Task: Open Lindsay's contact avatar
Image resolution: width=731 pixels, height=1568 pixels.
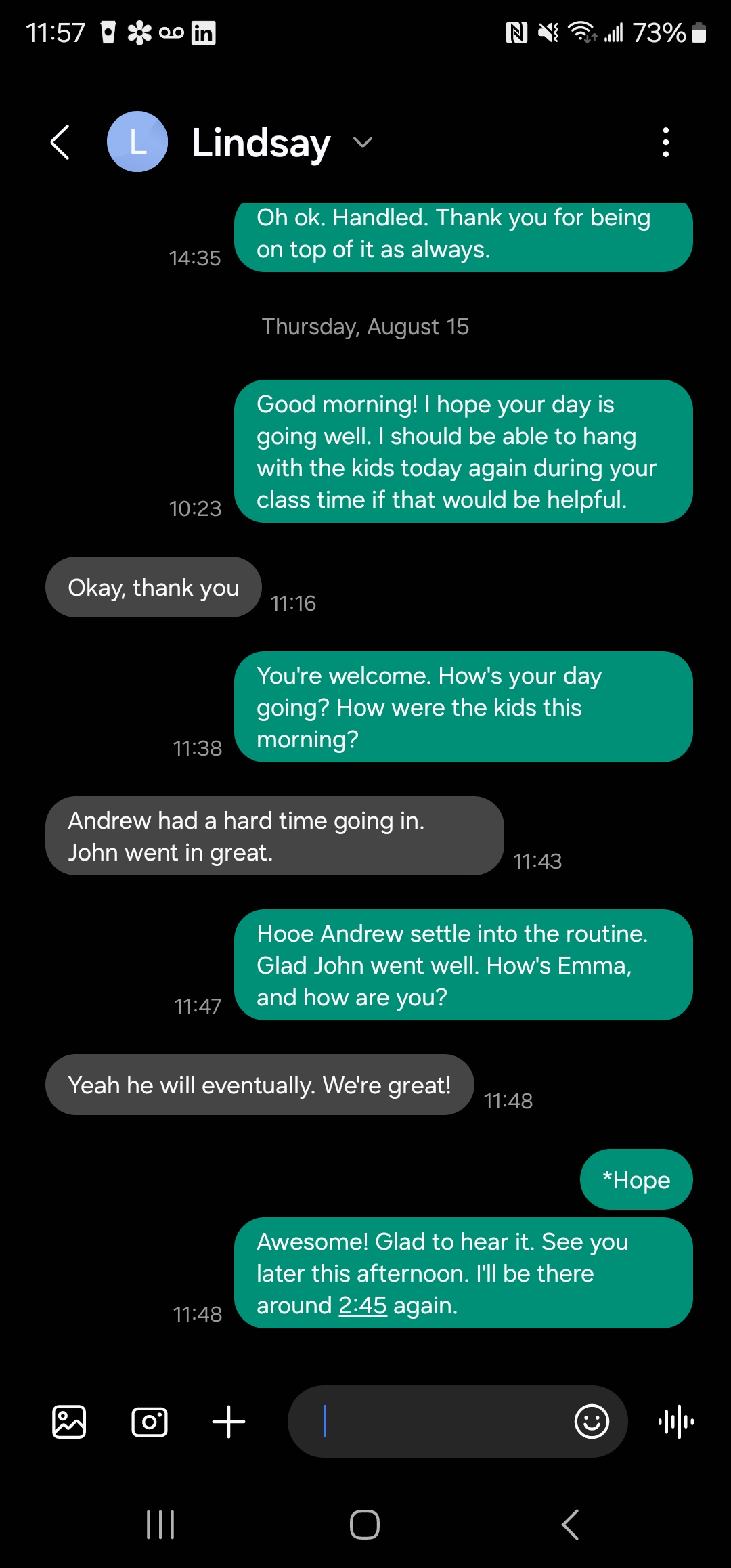Action: pyautogui.click(x=137, y=142)
